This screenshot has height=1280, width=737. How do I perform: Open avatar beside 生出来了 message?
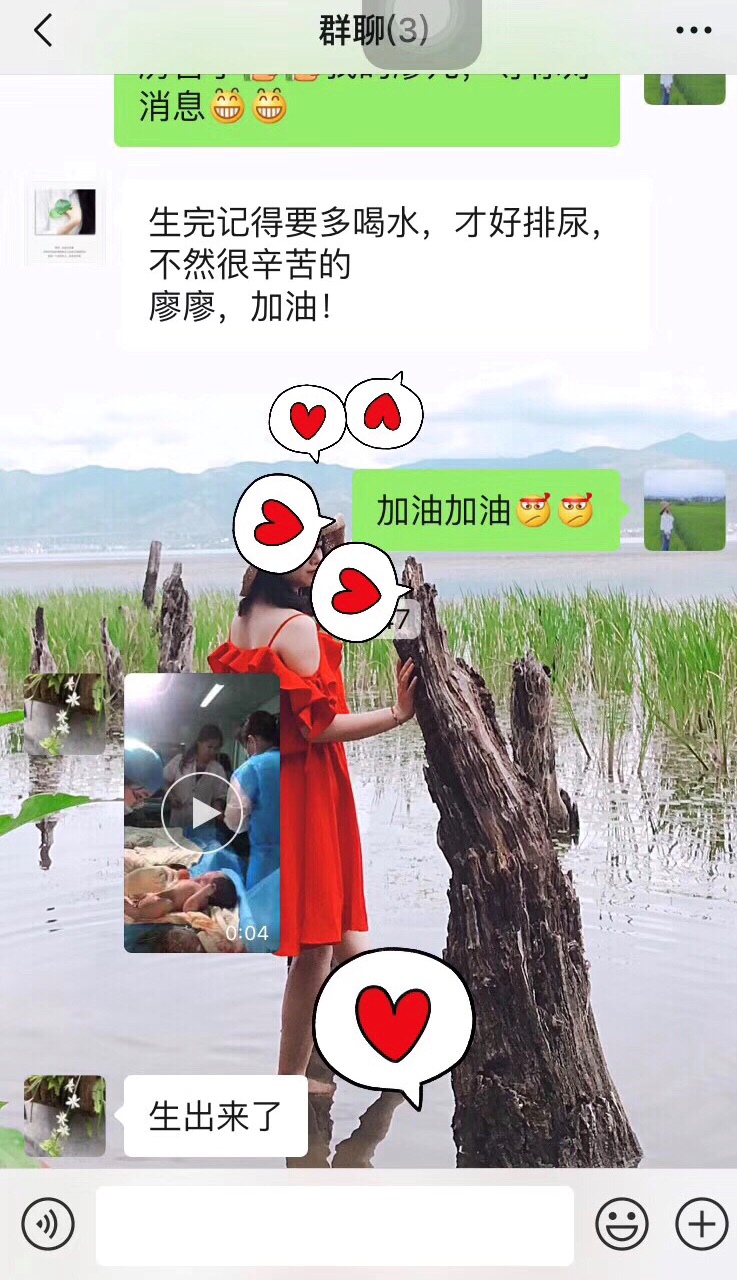pyautogui.click(x=64, y=1116)
